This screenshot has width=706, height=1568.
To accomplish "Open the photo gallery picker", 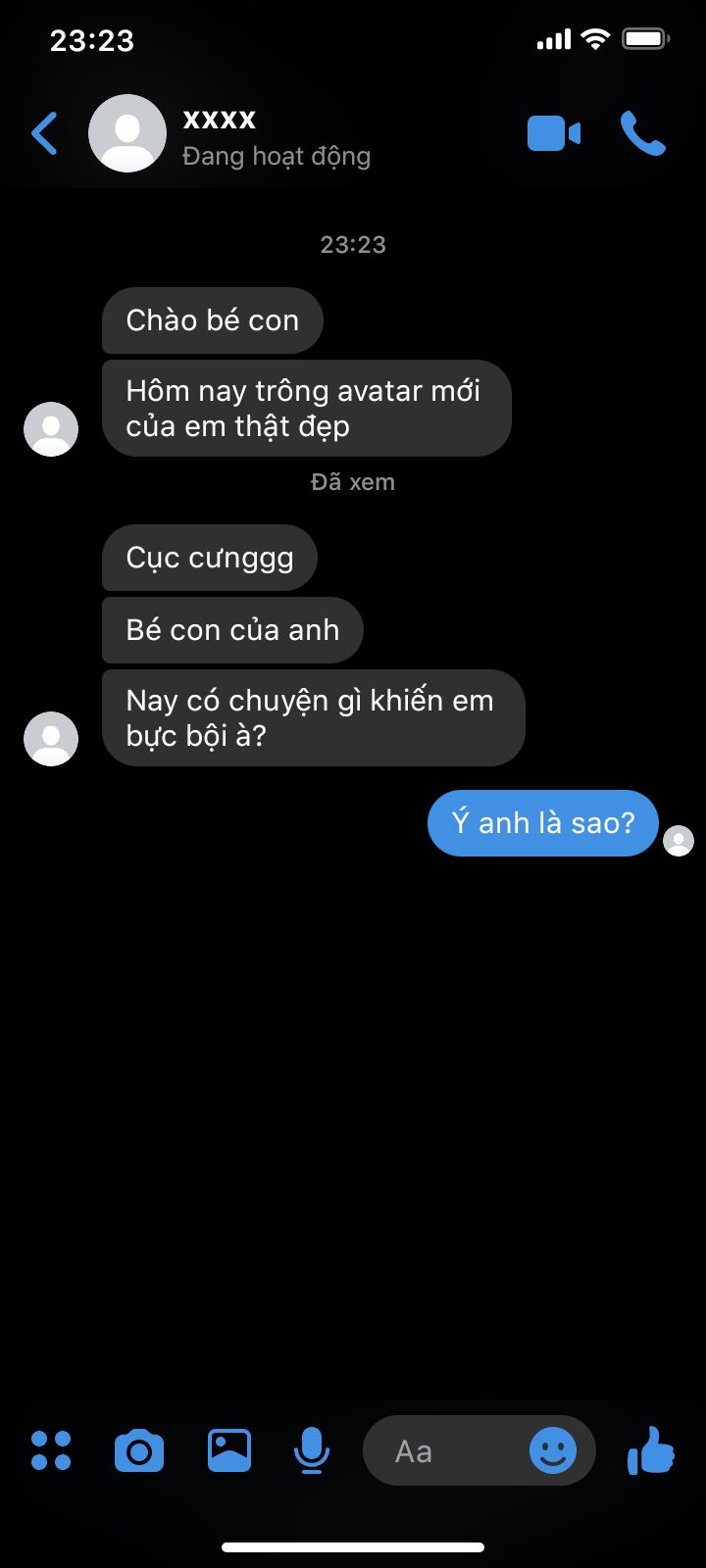I will [x=229, y=1450].
